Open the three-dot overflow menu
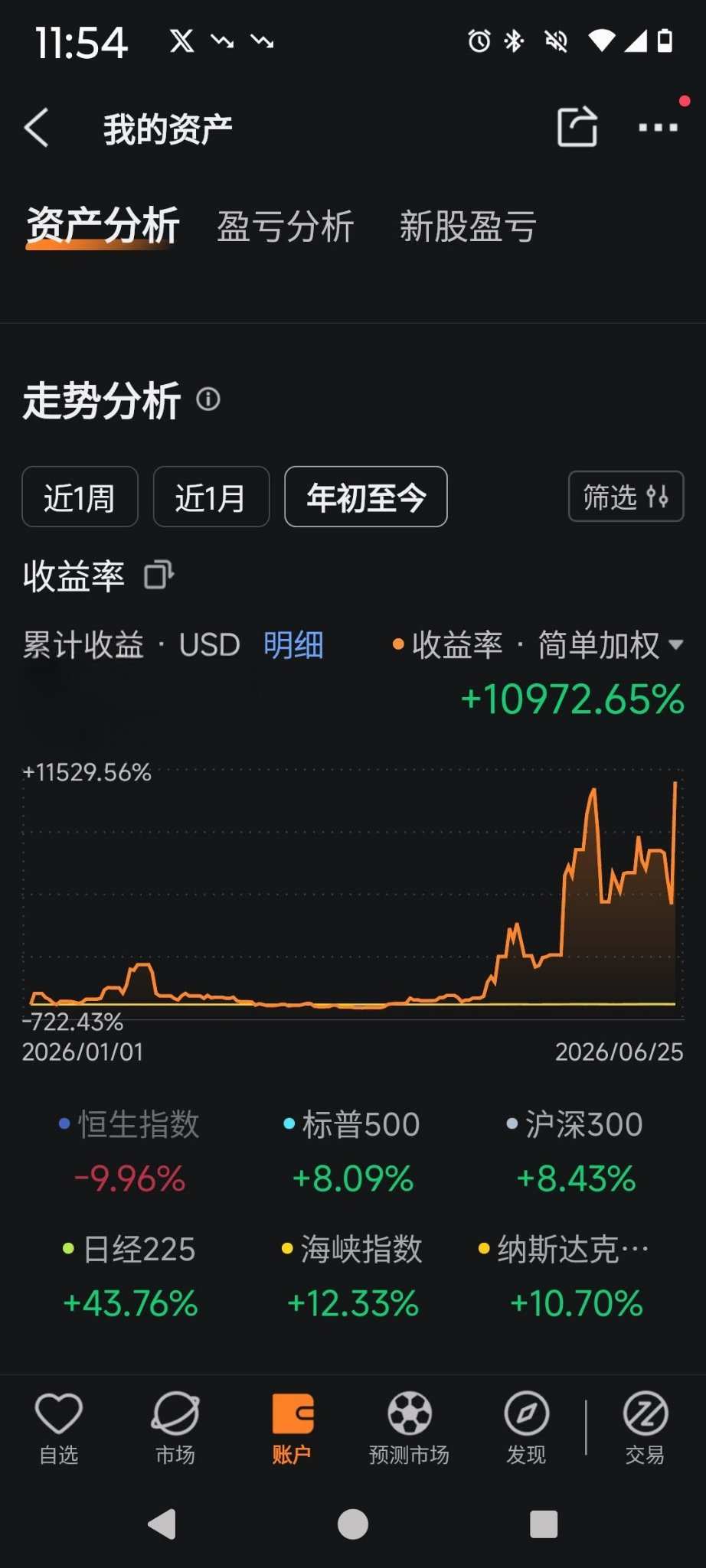 click(658, 127)
